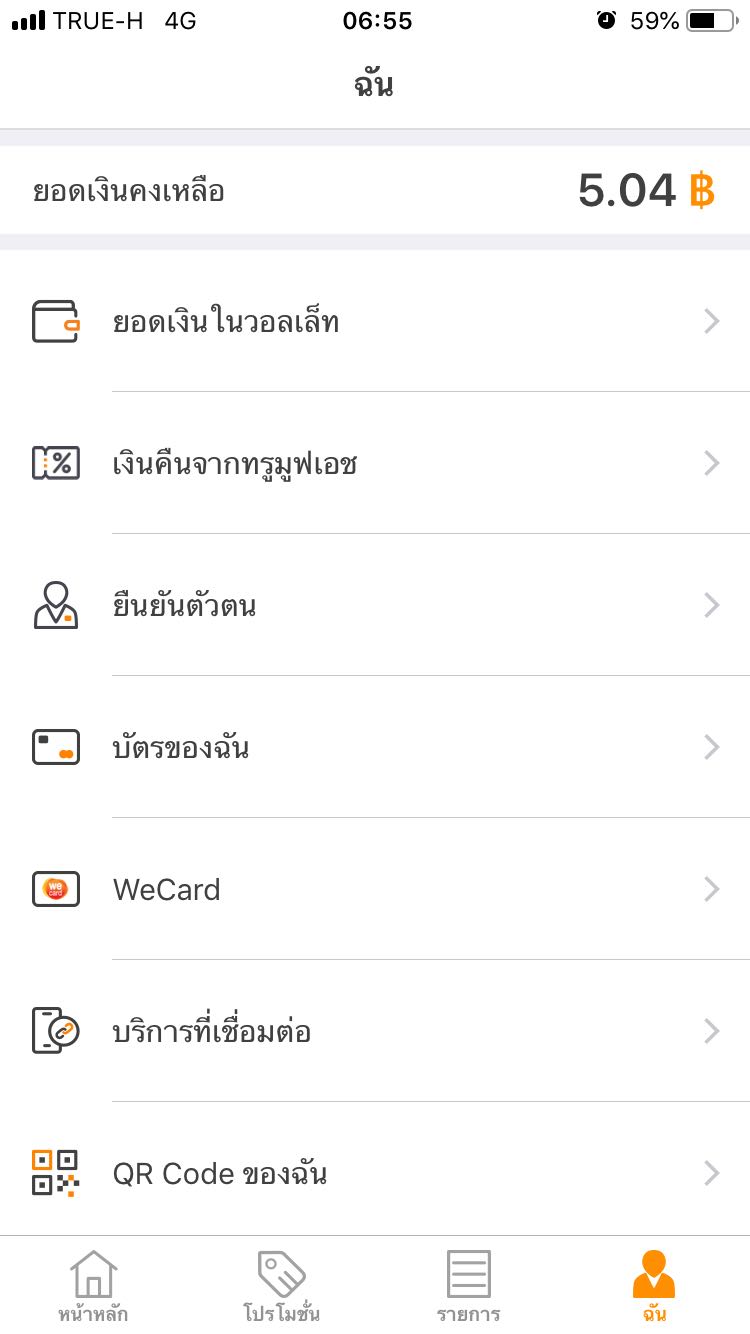
Task: Switch to the หน้าหลัก home tab
Action: (93, 1286)
